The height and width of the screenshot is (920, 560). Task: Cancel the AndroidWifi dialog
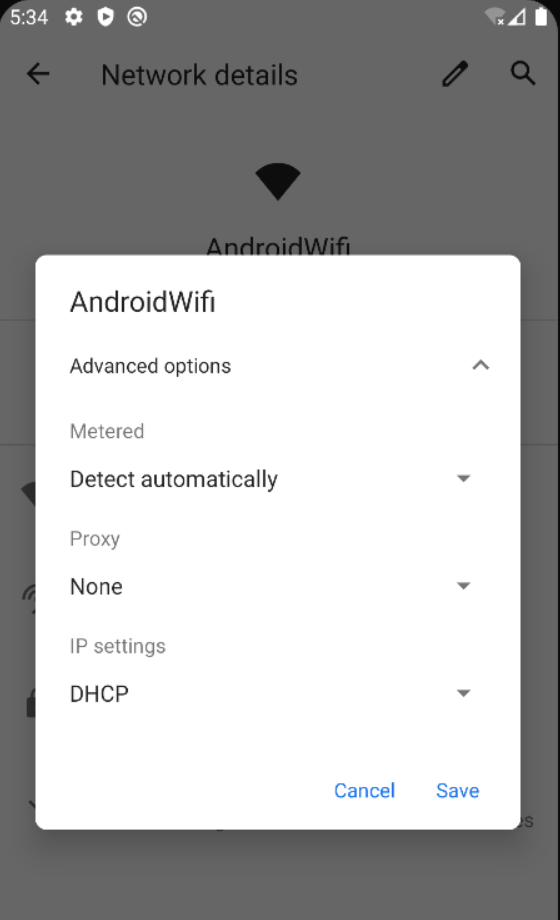(364, 790)
